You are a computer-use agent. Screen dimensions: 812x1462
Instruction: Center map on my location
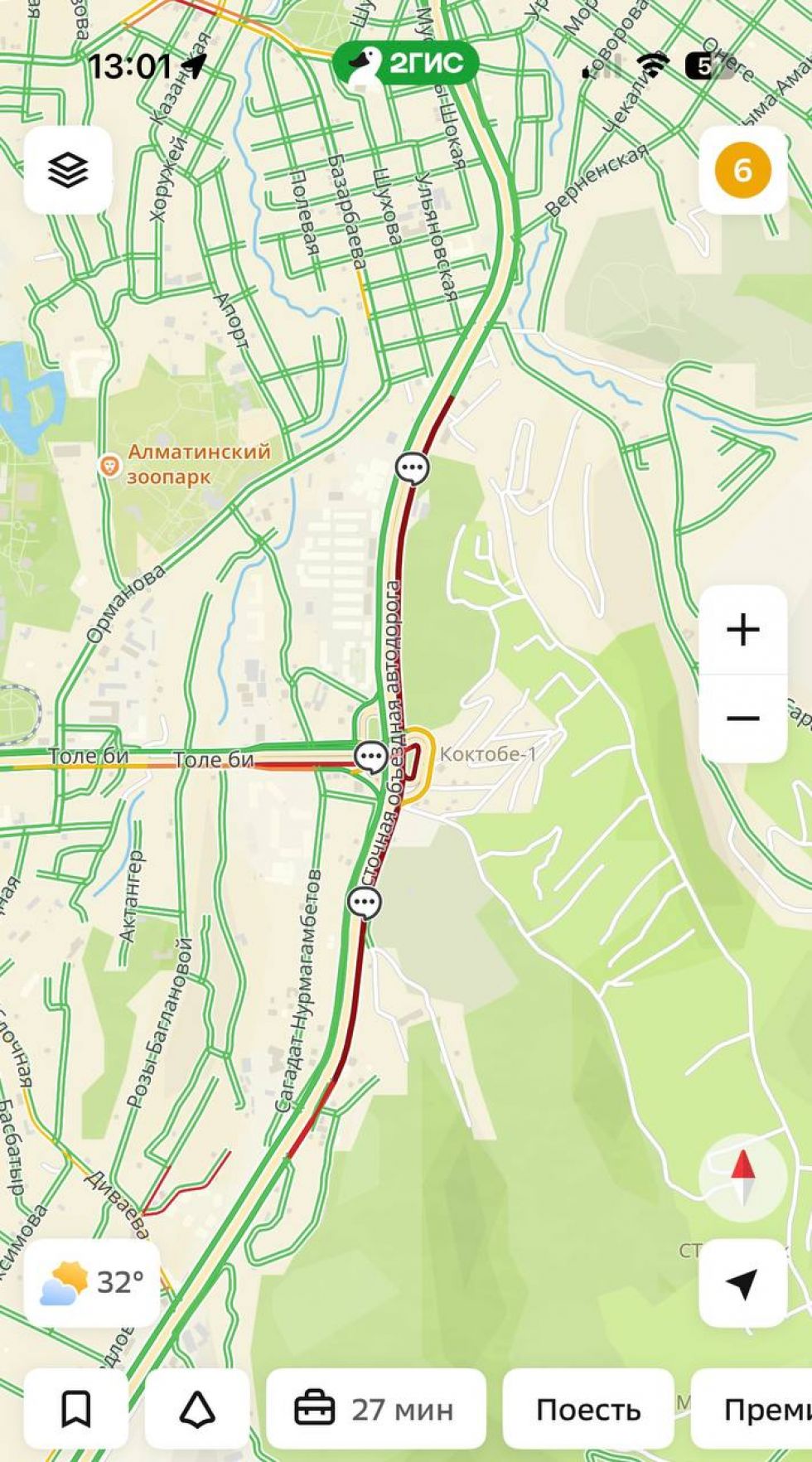[742, 1283]
